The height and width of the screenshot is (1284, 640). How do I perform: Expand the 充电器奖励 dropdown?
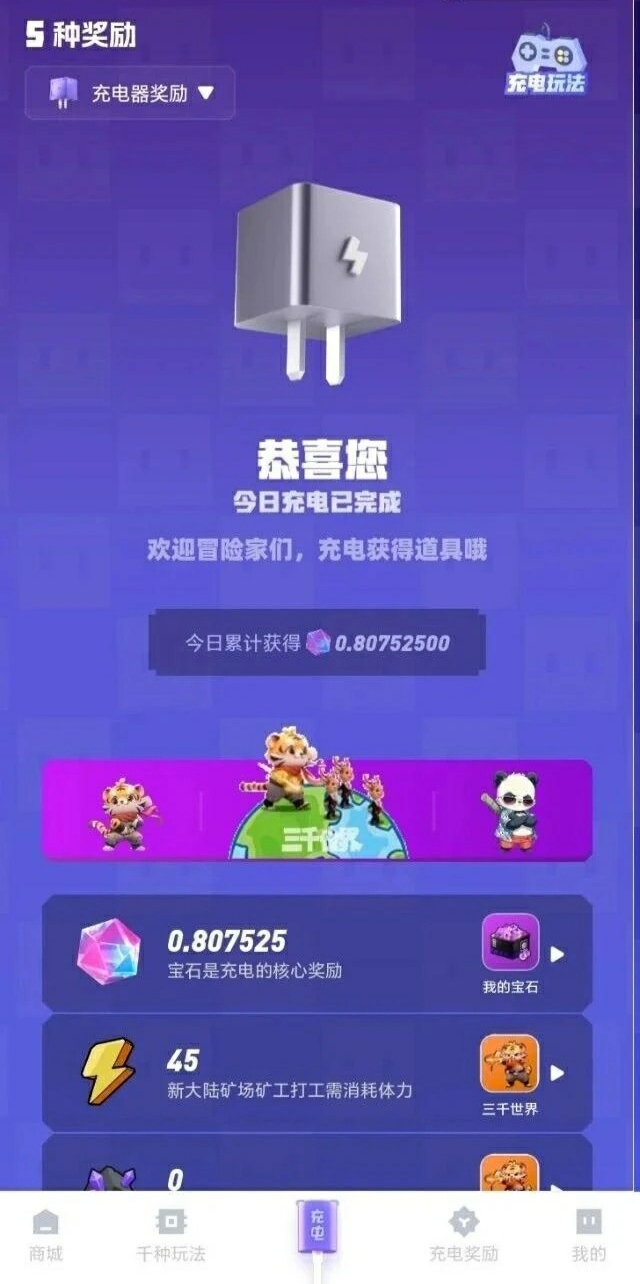(x=131, y=94)
